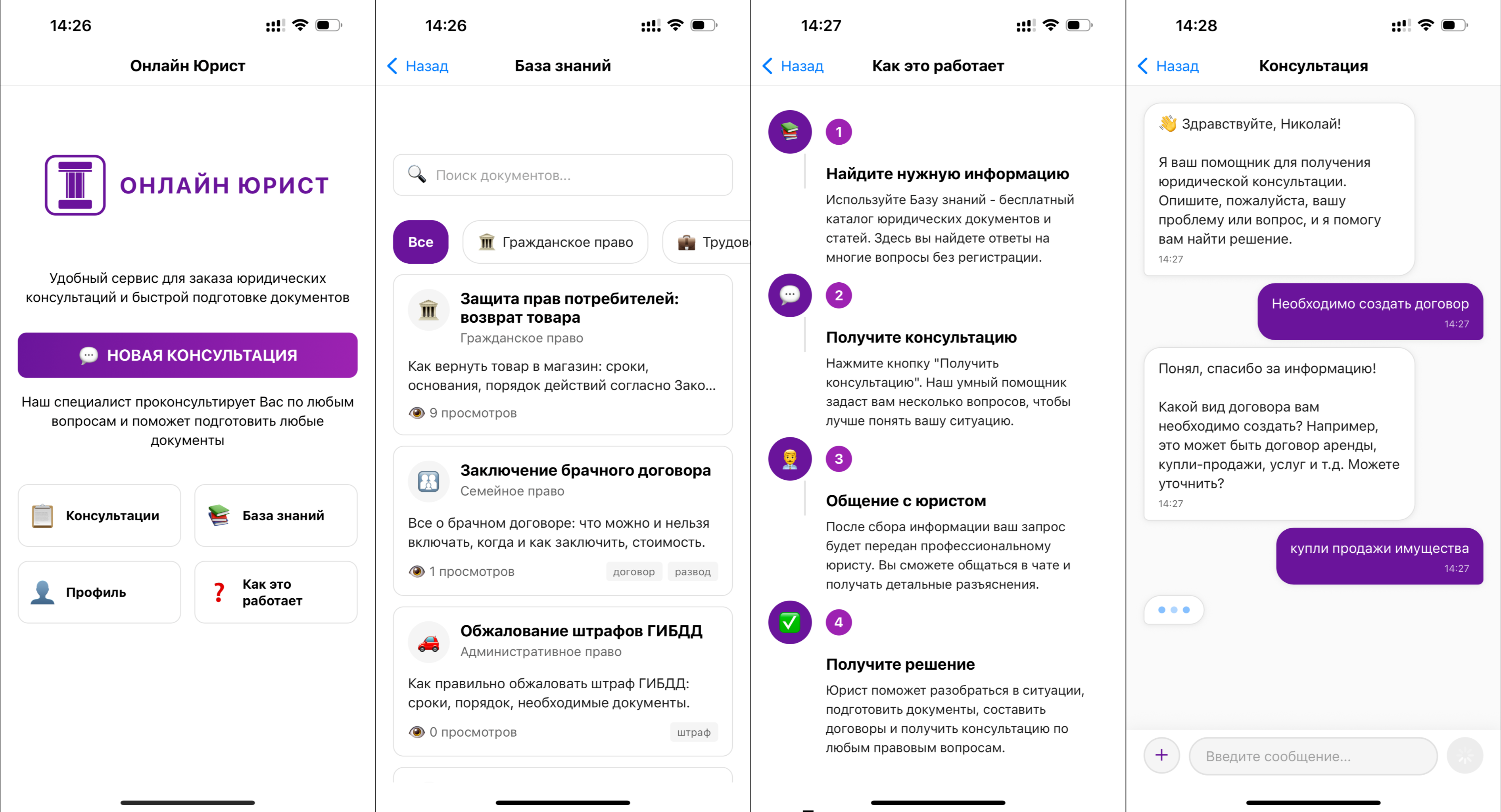Screen dimensions: 1501x812
Task: Filter by Гражданское право chip
Action: click(555, 242)
